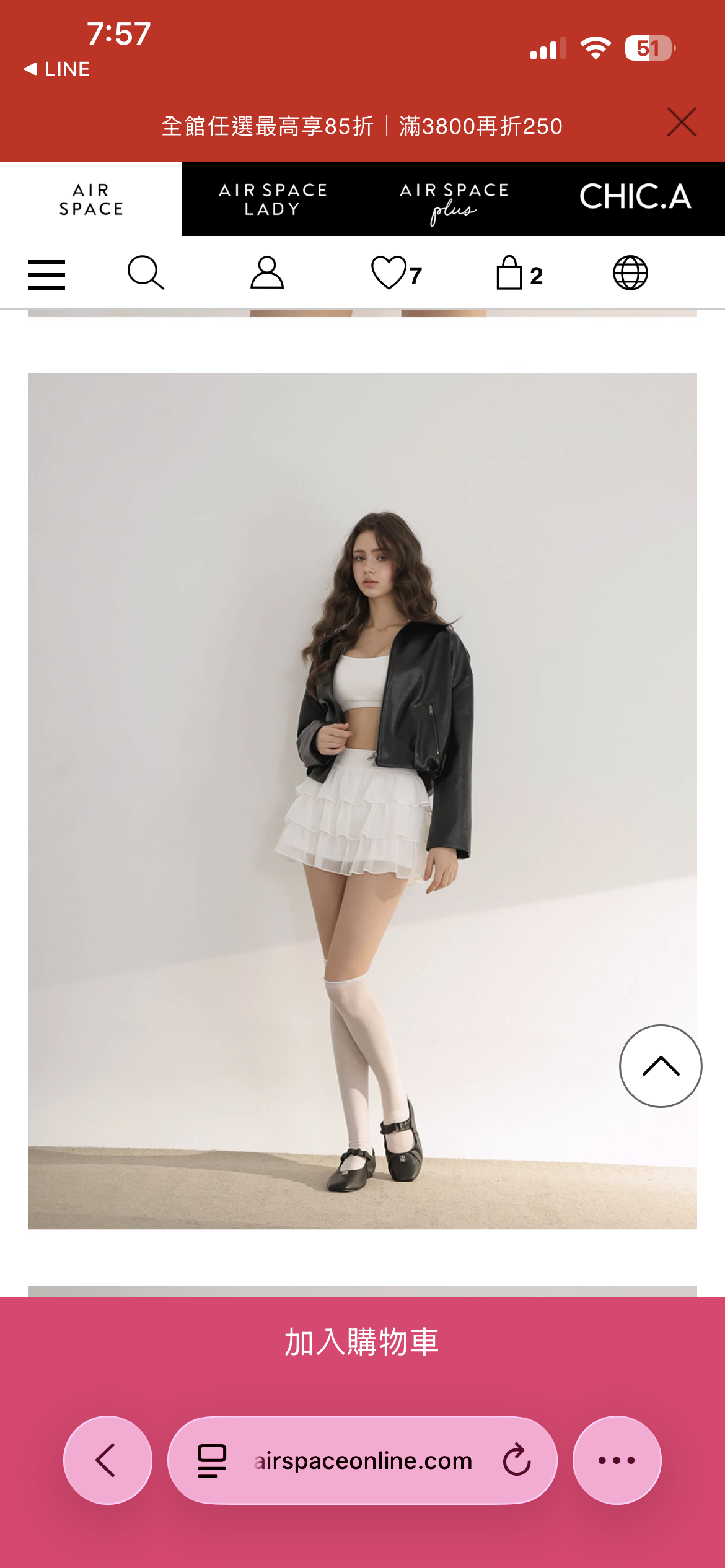
Task: Open the airspaceonline.com address bar
Action: 362,1461
